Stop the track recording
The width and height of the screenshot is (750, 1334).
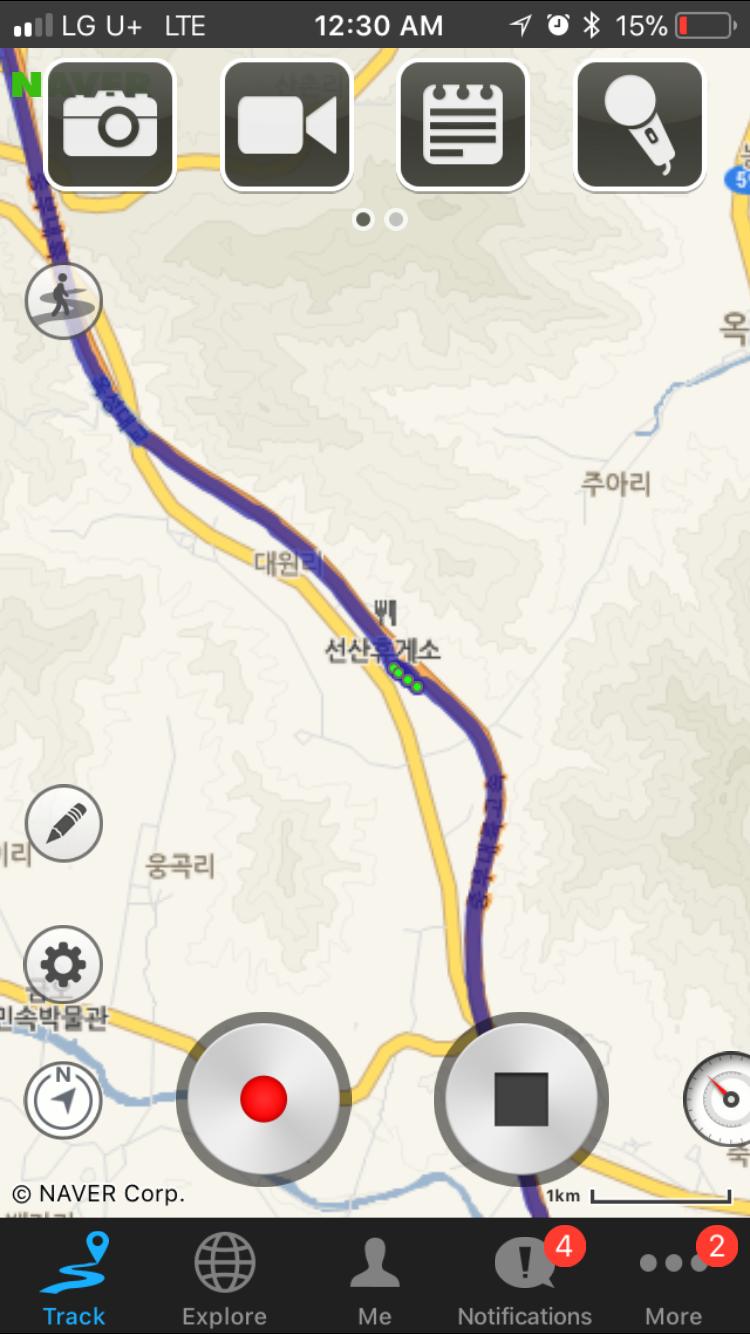(x=521, y=1099)
